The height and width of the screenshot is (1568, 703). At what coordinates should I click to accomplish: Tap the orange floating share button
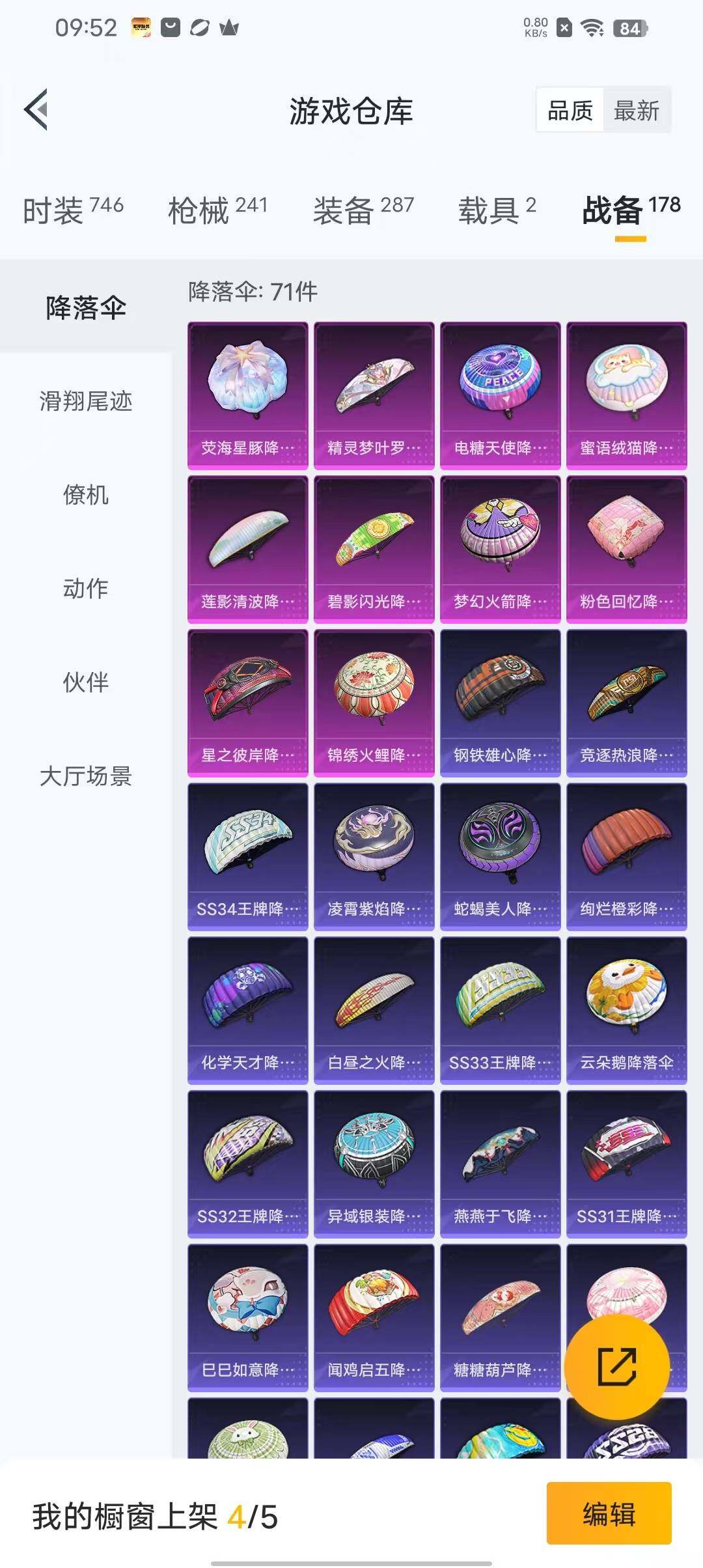pyautogui.click(x=616, y=1366)
